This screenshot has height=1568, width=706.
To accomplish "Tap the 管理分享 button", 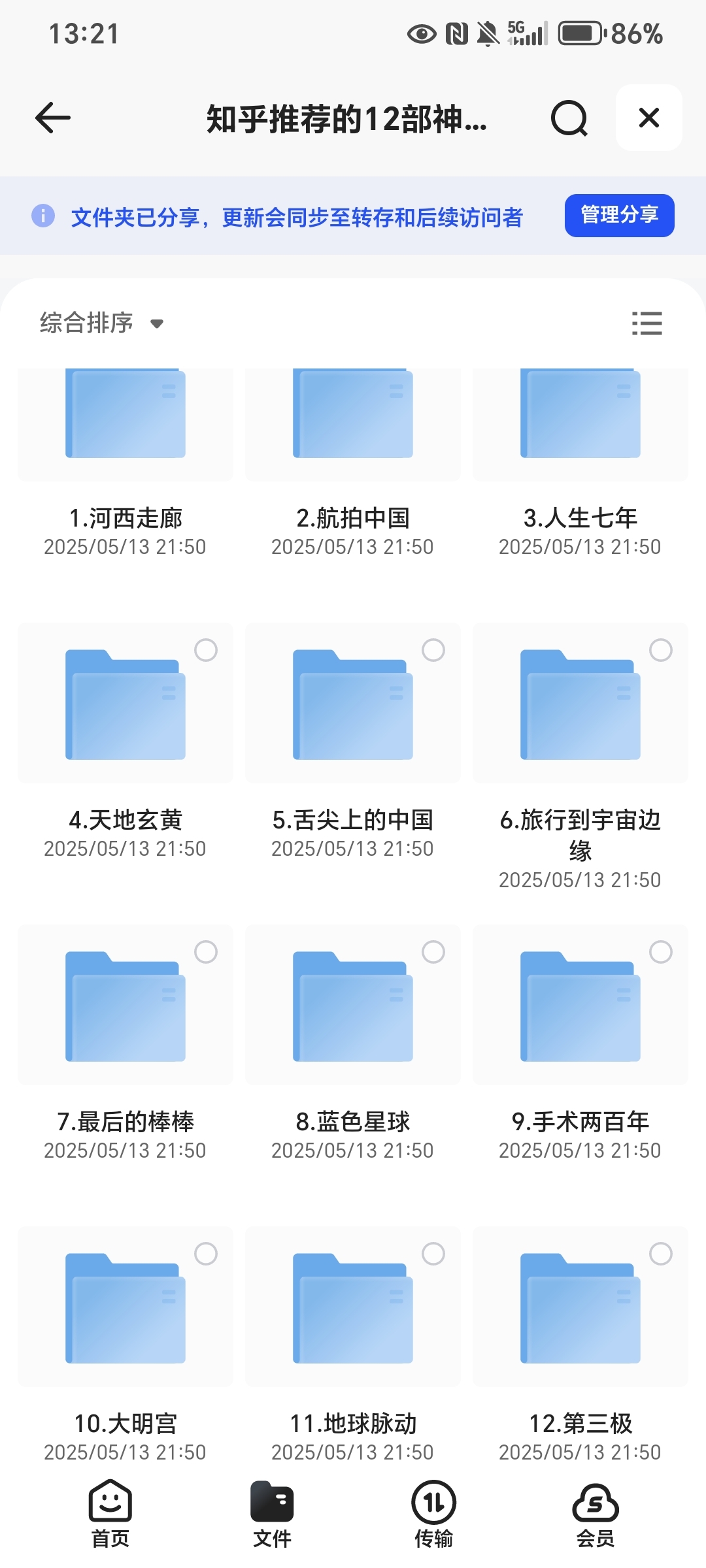I will [619, 216].
